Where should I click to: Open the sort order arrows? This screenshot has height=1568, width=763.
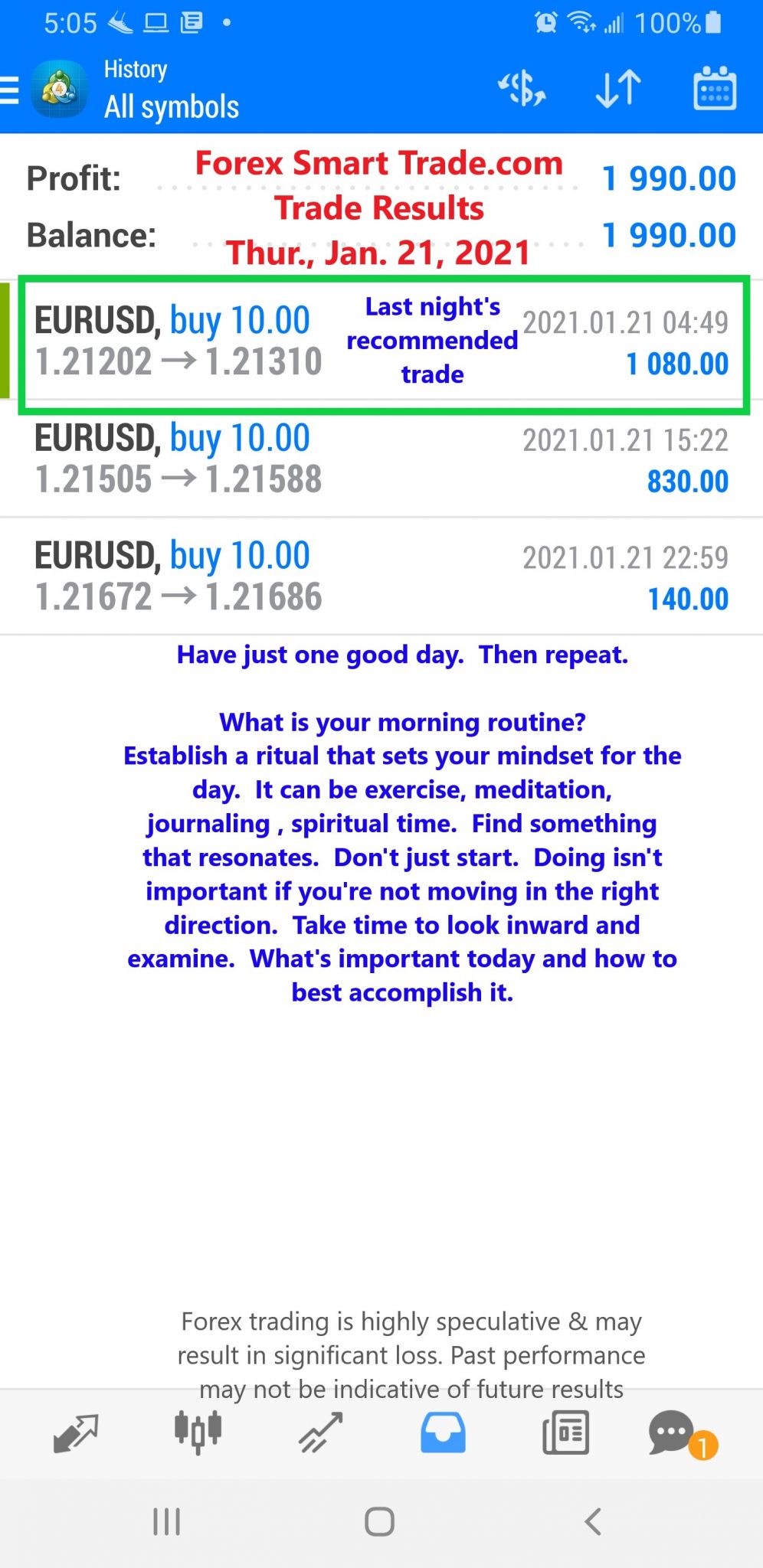pos(618,89)
